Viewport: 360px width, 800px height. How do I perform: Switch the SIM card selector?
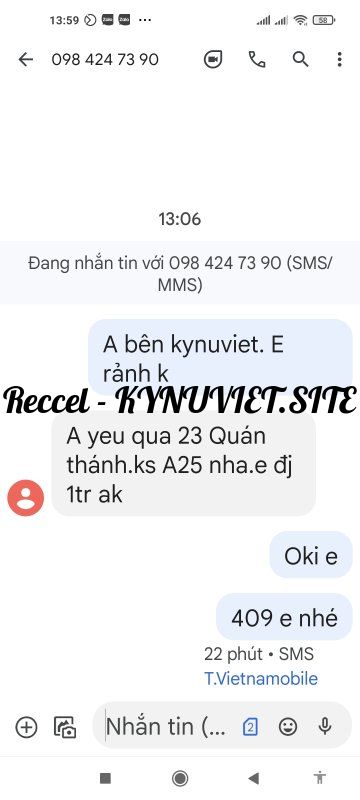click(250, 727)
